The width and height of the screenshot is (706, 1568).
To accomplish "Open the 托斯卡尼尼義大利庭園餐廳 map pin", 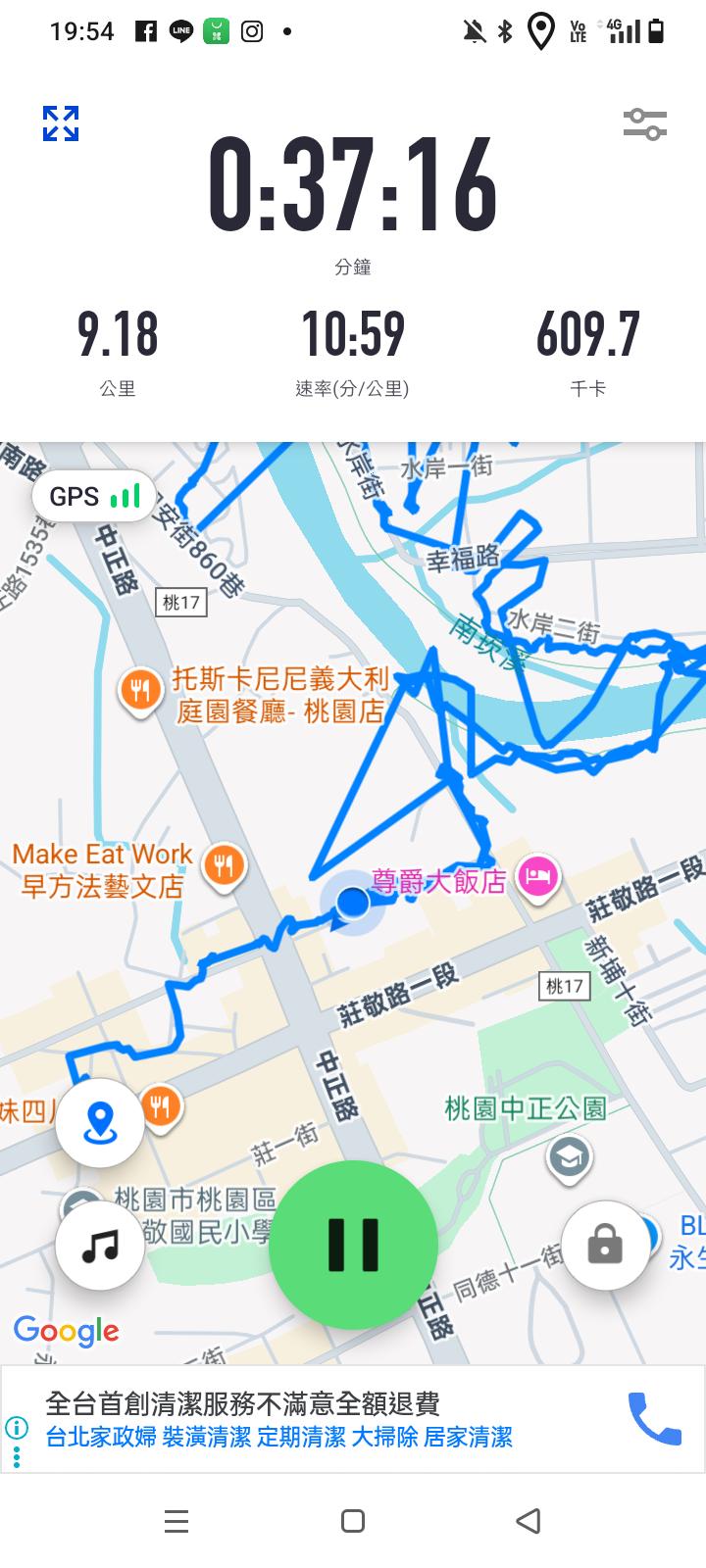I will tap(140, 690).
